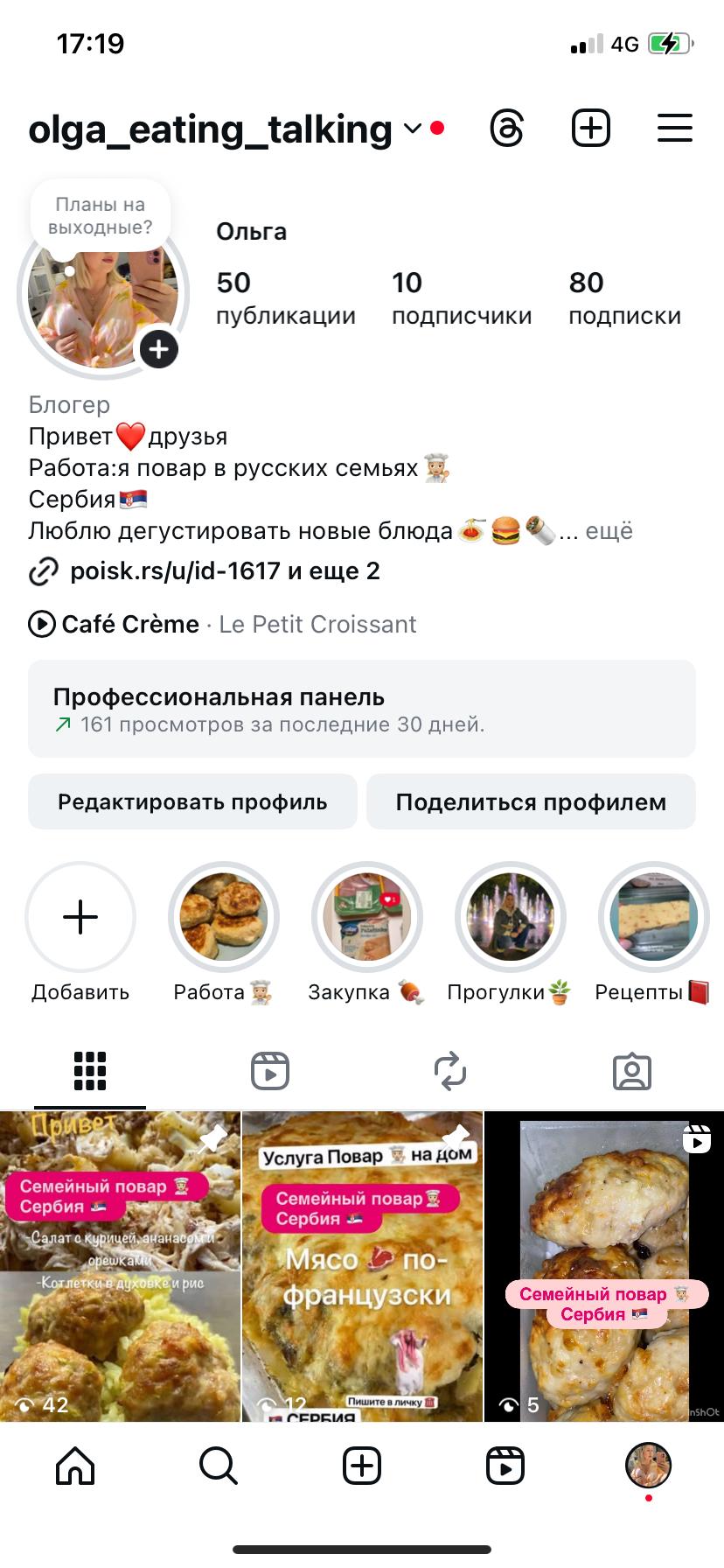The image size is (724, 1568).
Task: Open the Работа highlight
Action: (224, 917)
